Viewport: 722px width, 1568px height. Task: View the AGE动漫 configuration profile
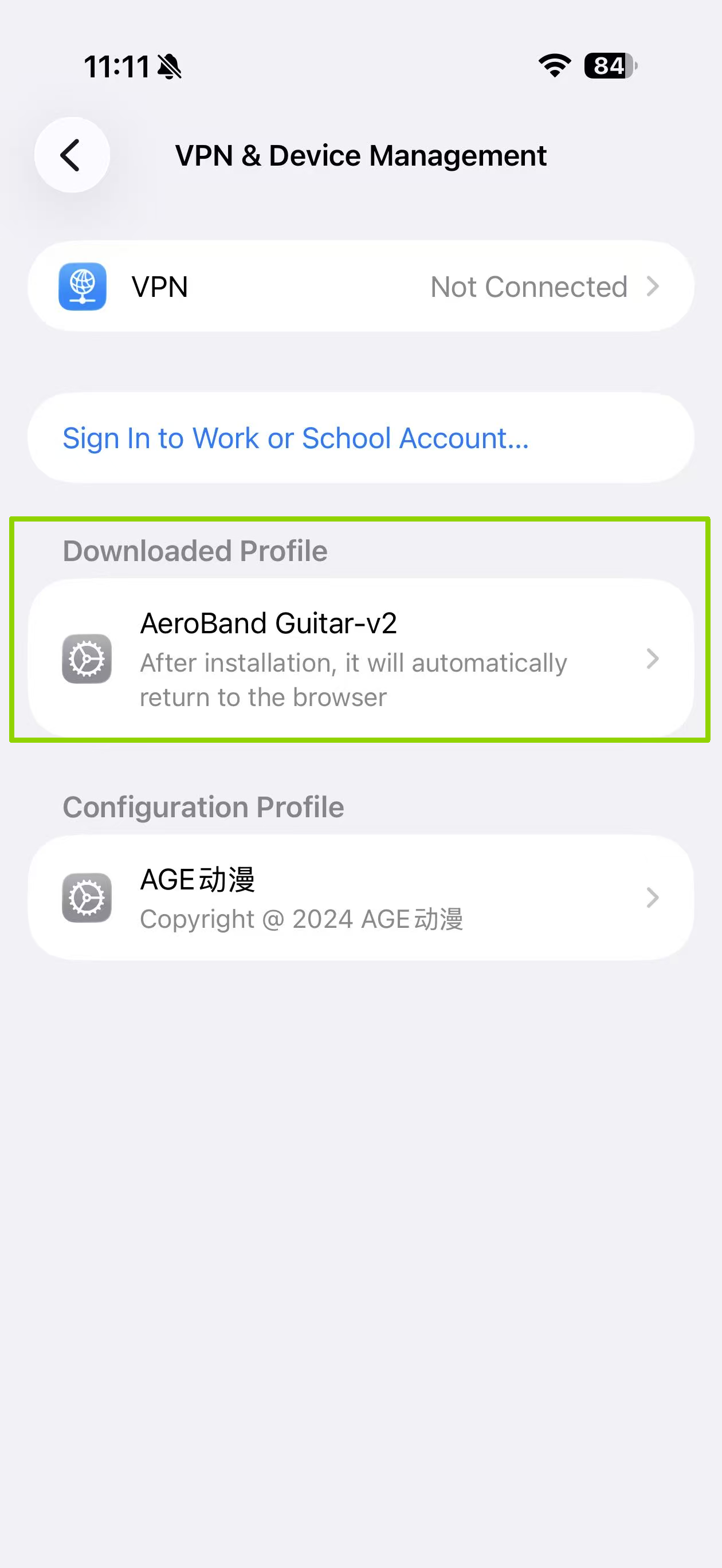[360, 898]
